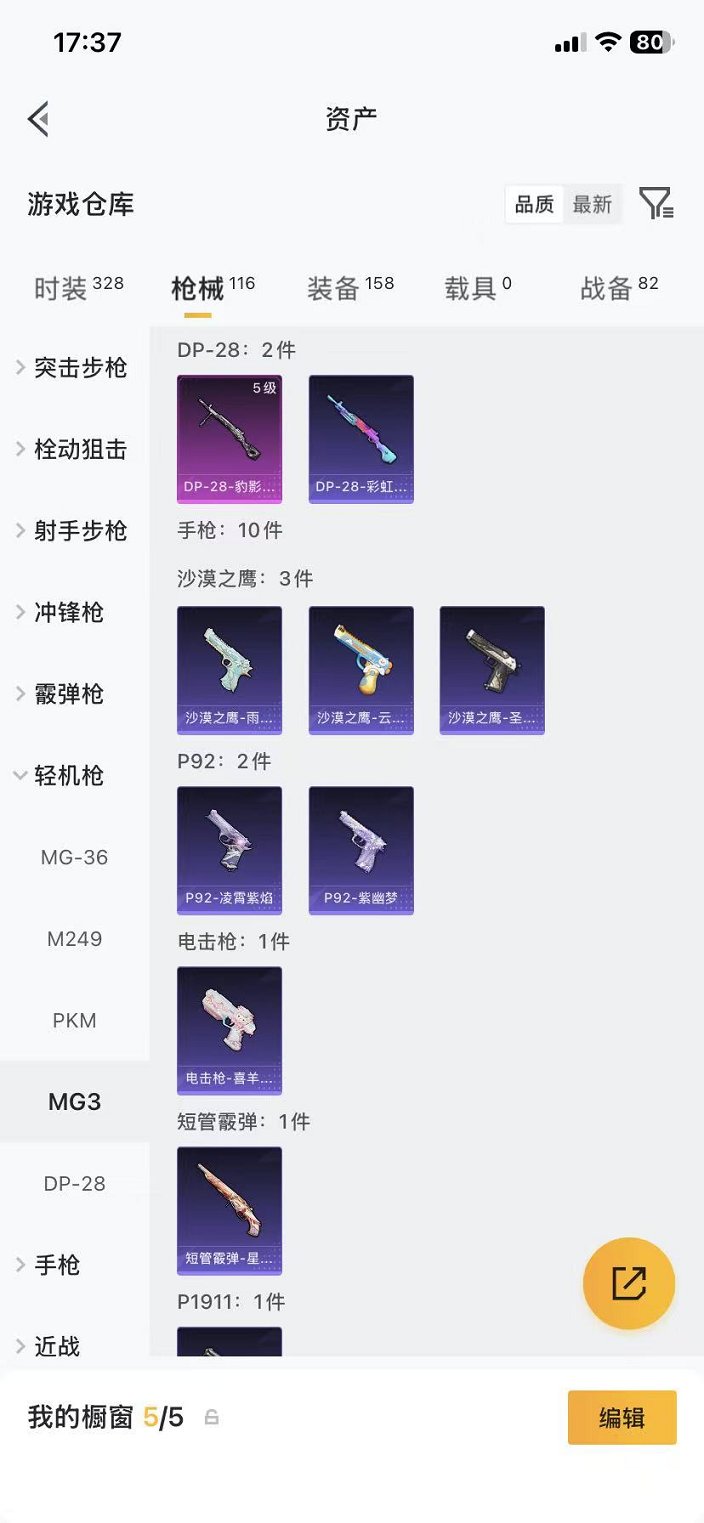Sort items by 品质

click(534, 204)
